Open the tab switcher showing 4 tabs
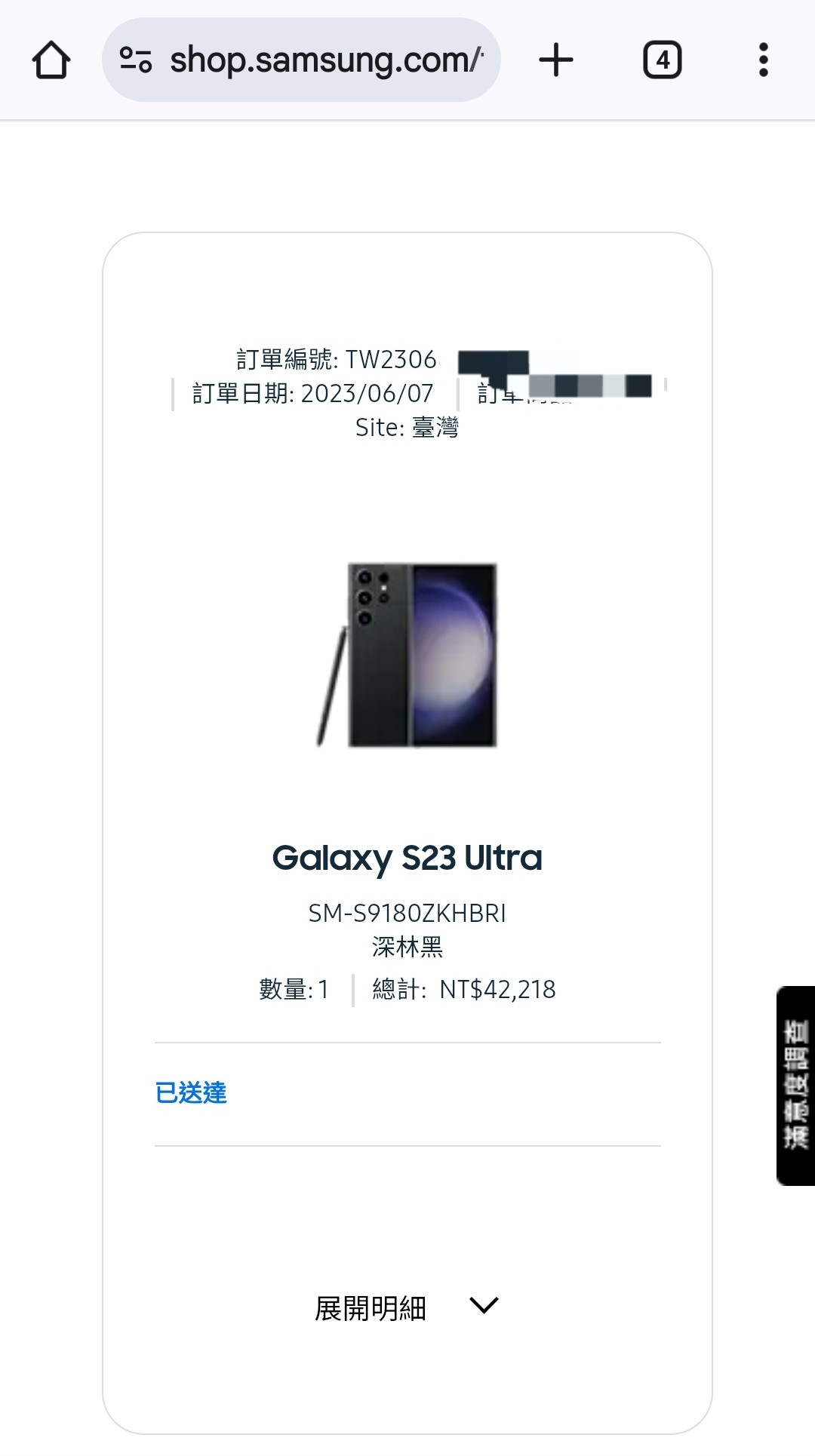 pos(663,60)
